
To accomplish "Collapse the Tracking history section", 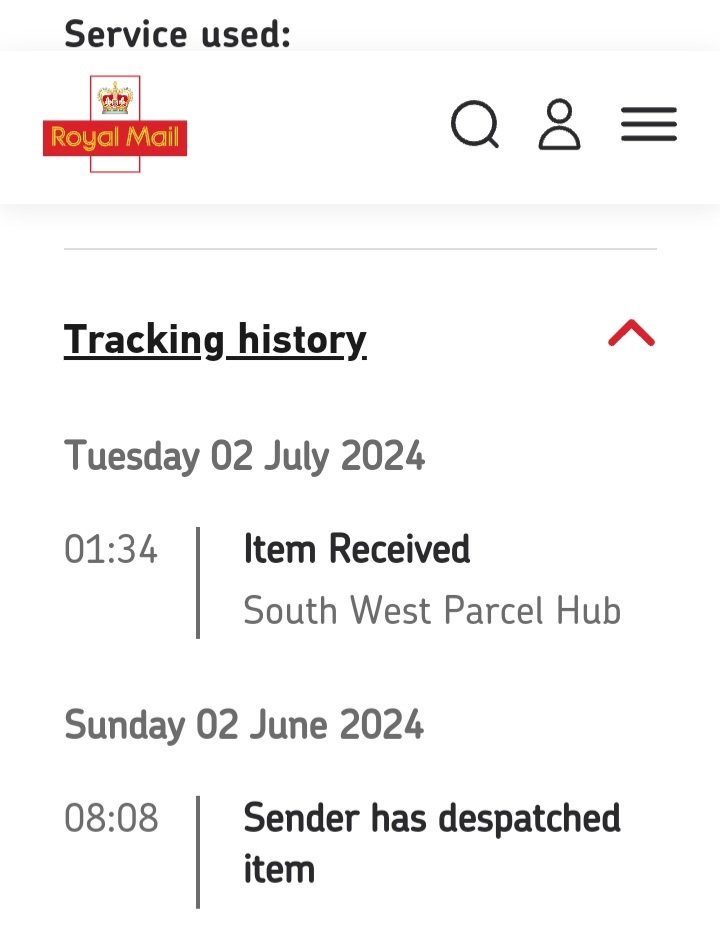I will (631, 334).
